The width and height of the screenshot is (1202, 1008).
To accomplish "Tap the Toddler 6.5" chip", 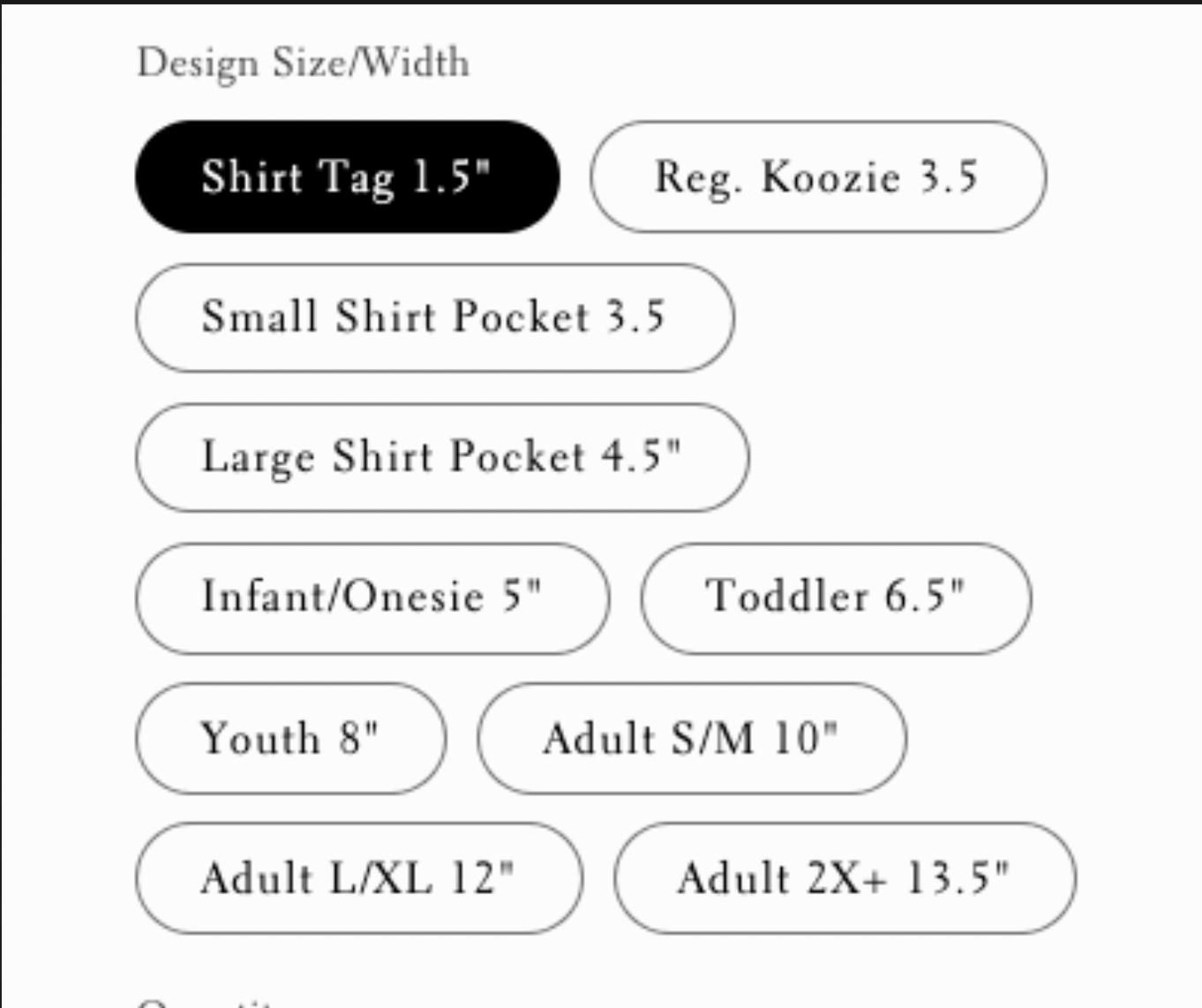I will pos(835,598).
